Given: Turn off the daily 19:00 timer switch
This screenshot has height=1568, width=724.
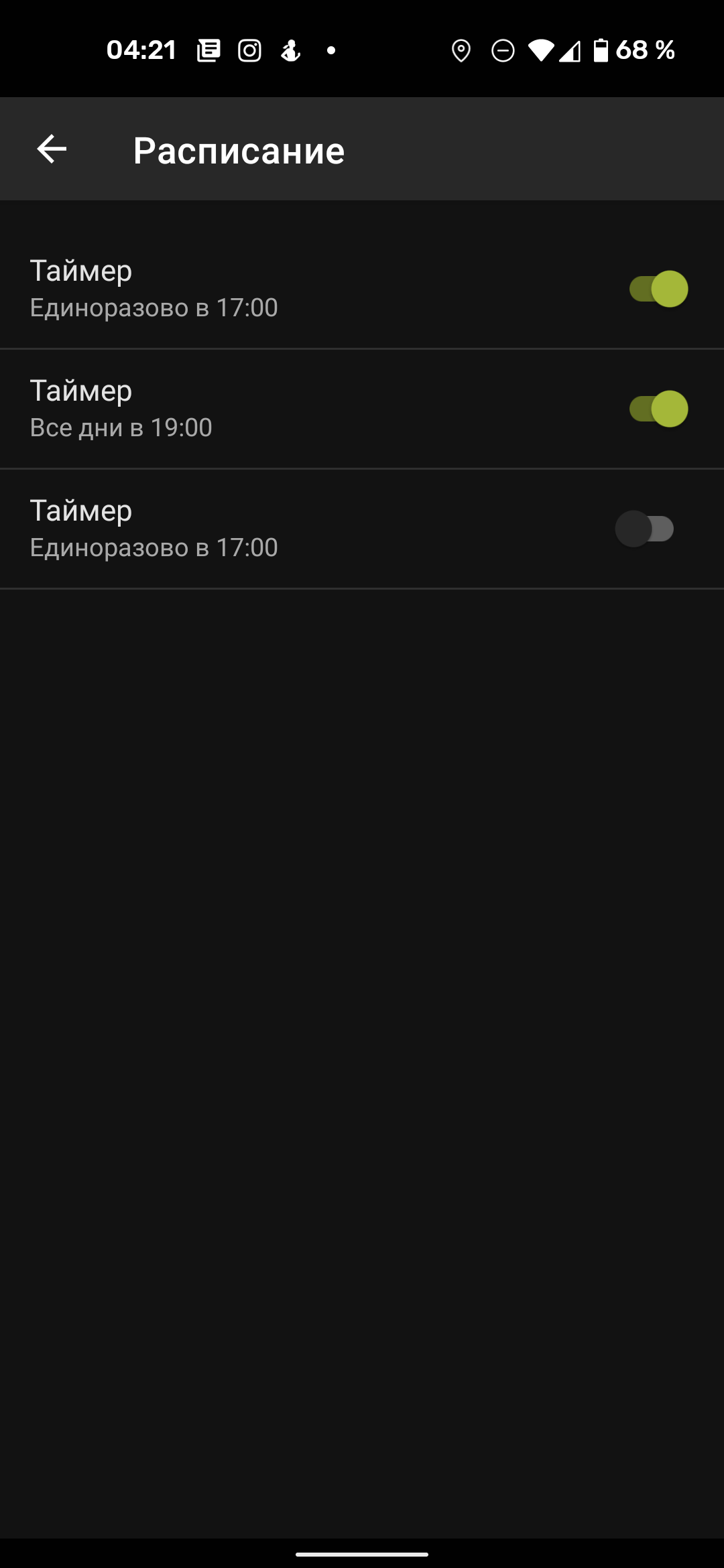Looking at the screenshot, I should 658,409.
